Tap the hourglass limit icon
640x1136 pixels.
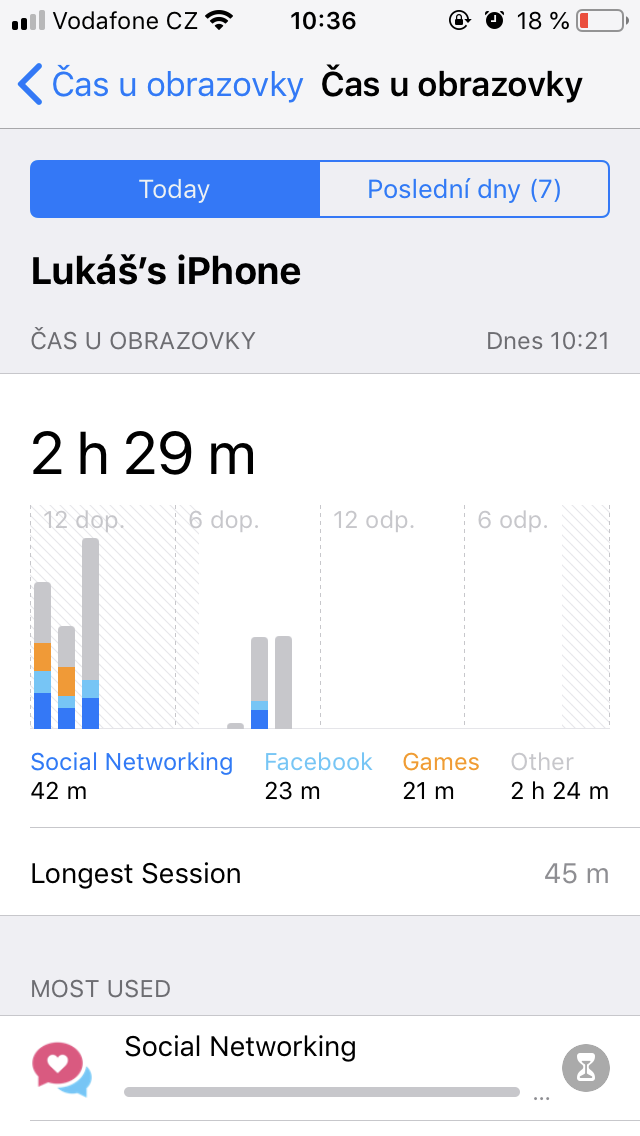tap(586, 1068)
